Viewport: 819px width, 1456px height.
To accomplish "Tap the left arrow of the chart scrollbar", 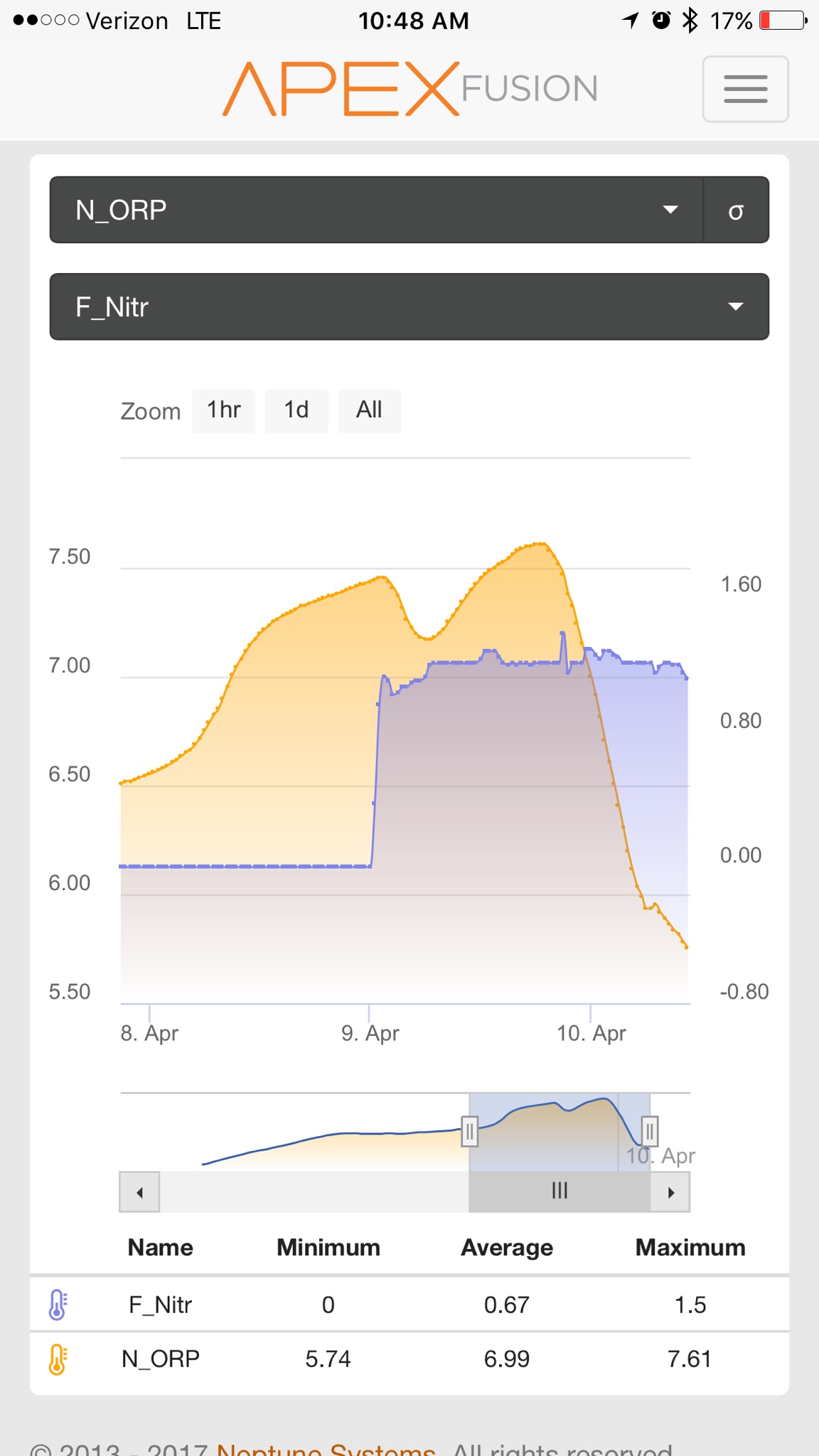I will coord(139,1192).
